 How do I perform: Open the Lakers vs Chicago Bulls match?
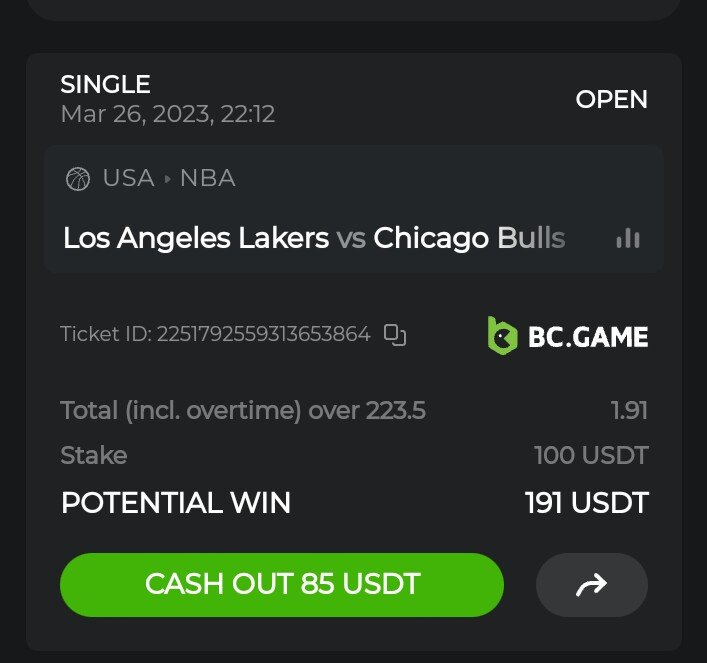(x=313, y=239)
